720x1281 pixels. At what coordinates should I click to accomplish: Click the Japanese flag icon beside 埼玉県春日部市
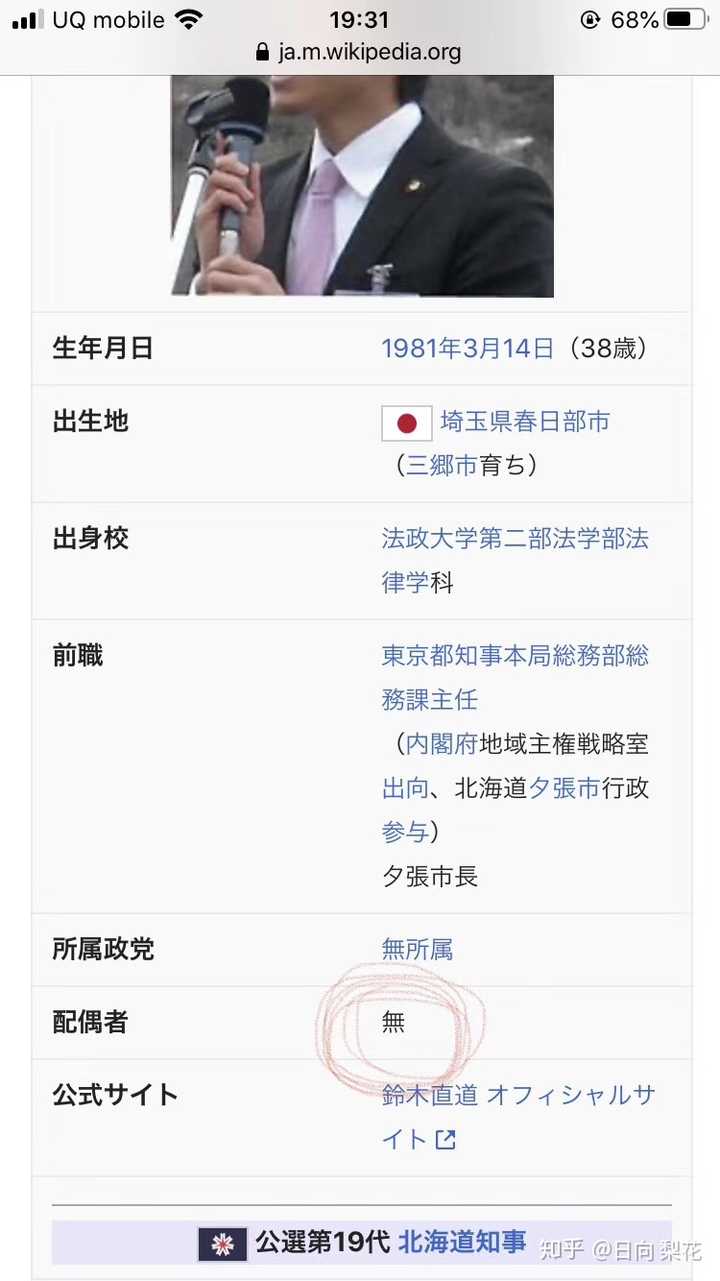(406, 422)
